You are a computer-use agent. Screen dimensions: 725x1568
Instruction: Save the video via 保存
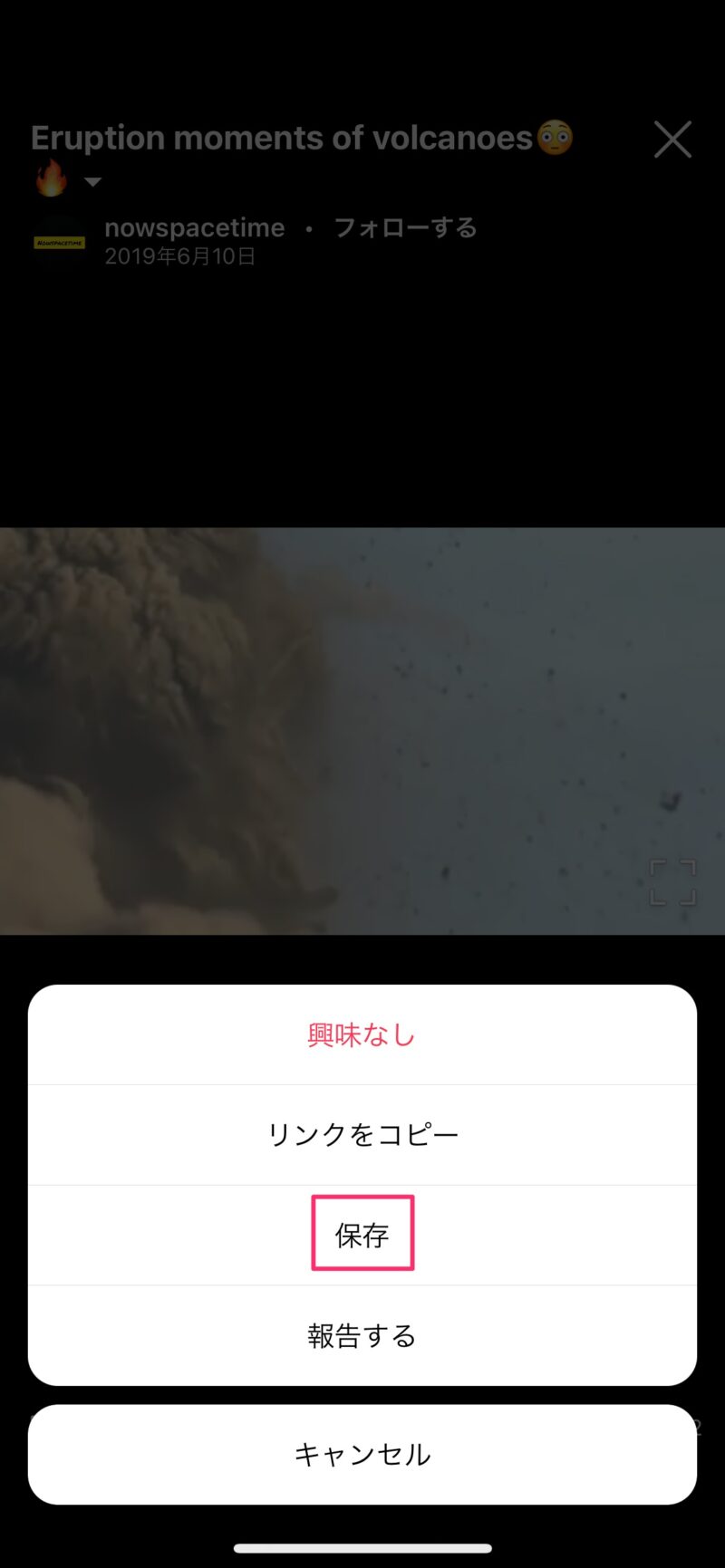(362, 1235)
